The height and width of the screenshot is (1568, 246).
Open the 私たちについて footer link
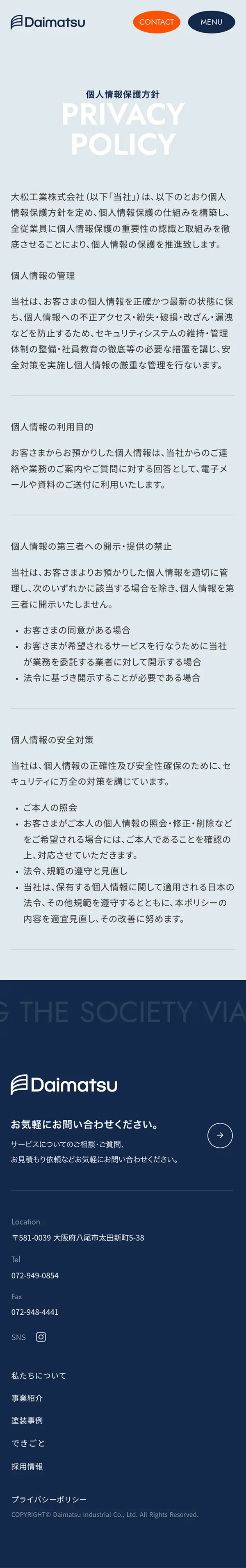pyautogui.click(x=39, y=1375)
